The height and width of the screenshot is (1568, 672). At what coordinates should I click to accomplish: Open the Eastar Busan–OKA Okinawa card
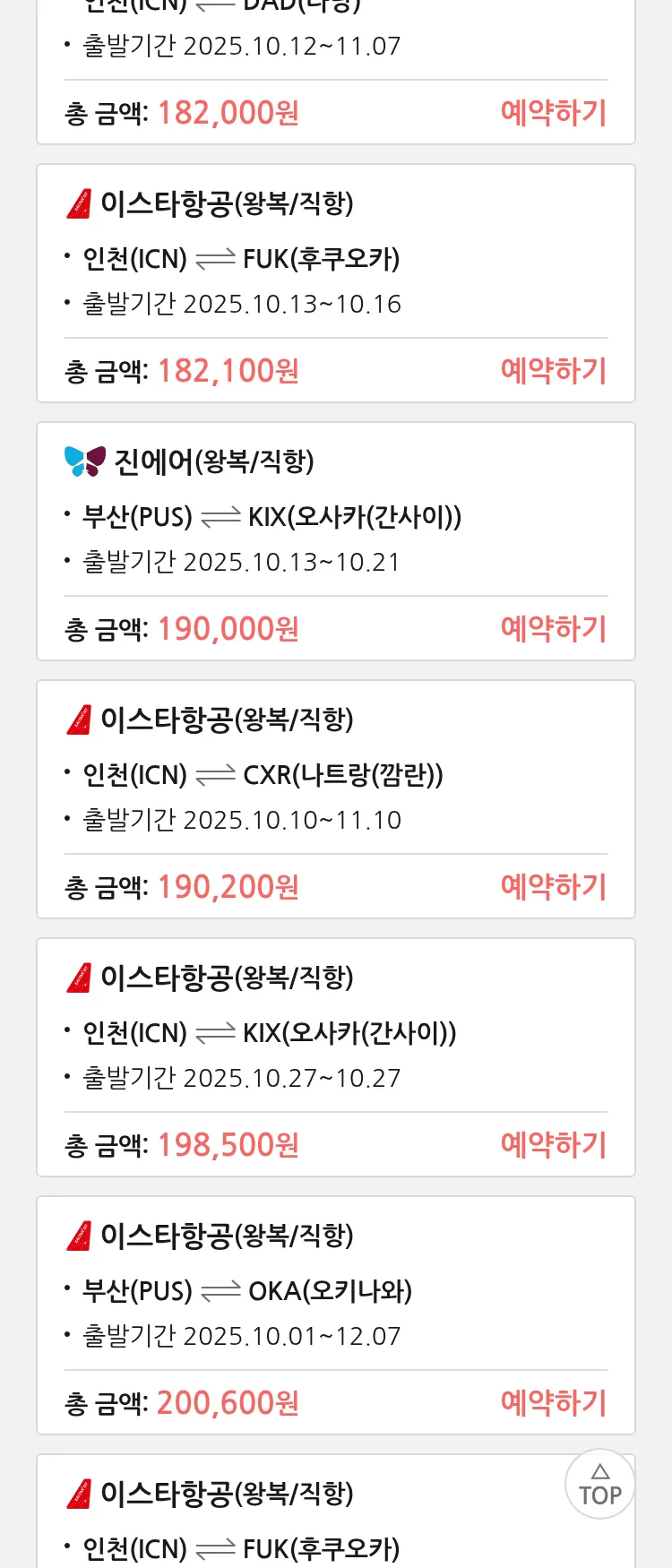click(335, 1289)
